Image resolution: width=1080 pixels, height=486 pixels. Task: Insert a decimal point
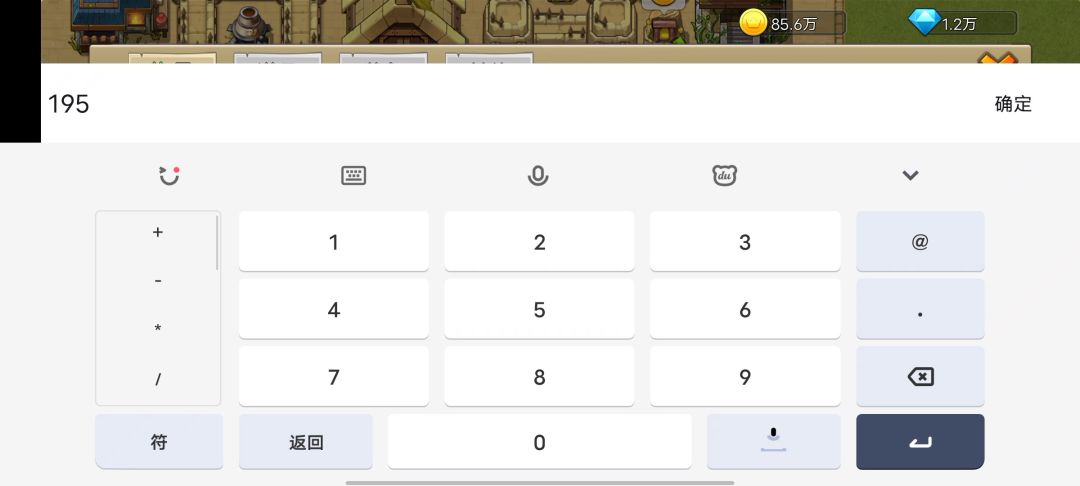pyautogui.click(x=920, y=309)
